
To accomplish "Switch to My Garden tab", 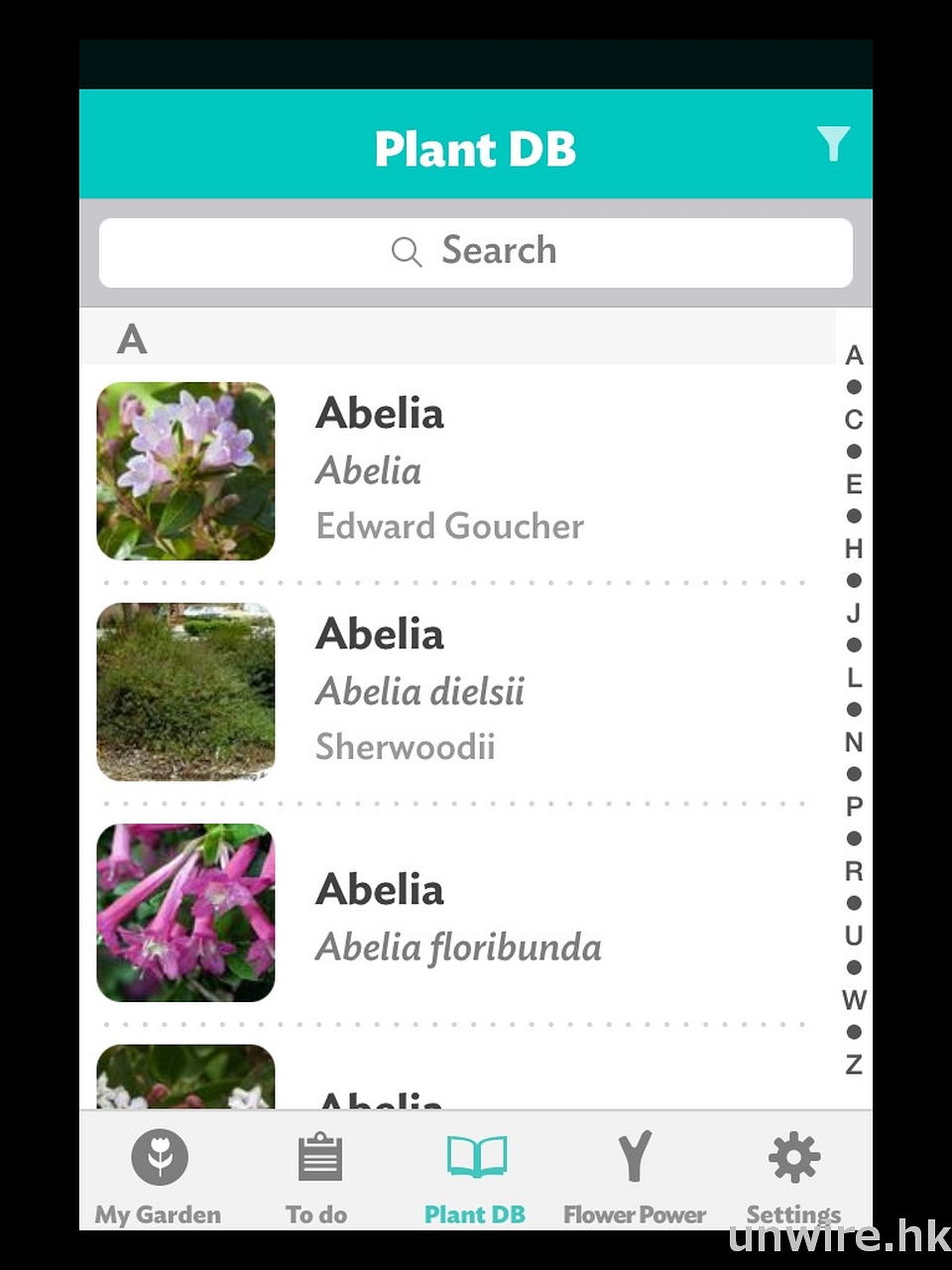I will [x=159, y=1176].
